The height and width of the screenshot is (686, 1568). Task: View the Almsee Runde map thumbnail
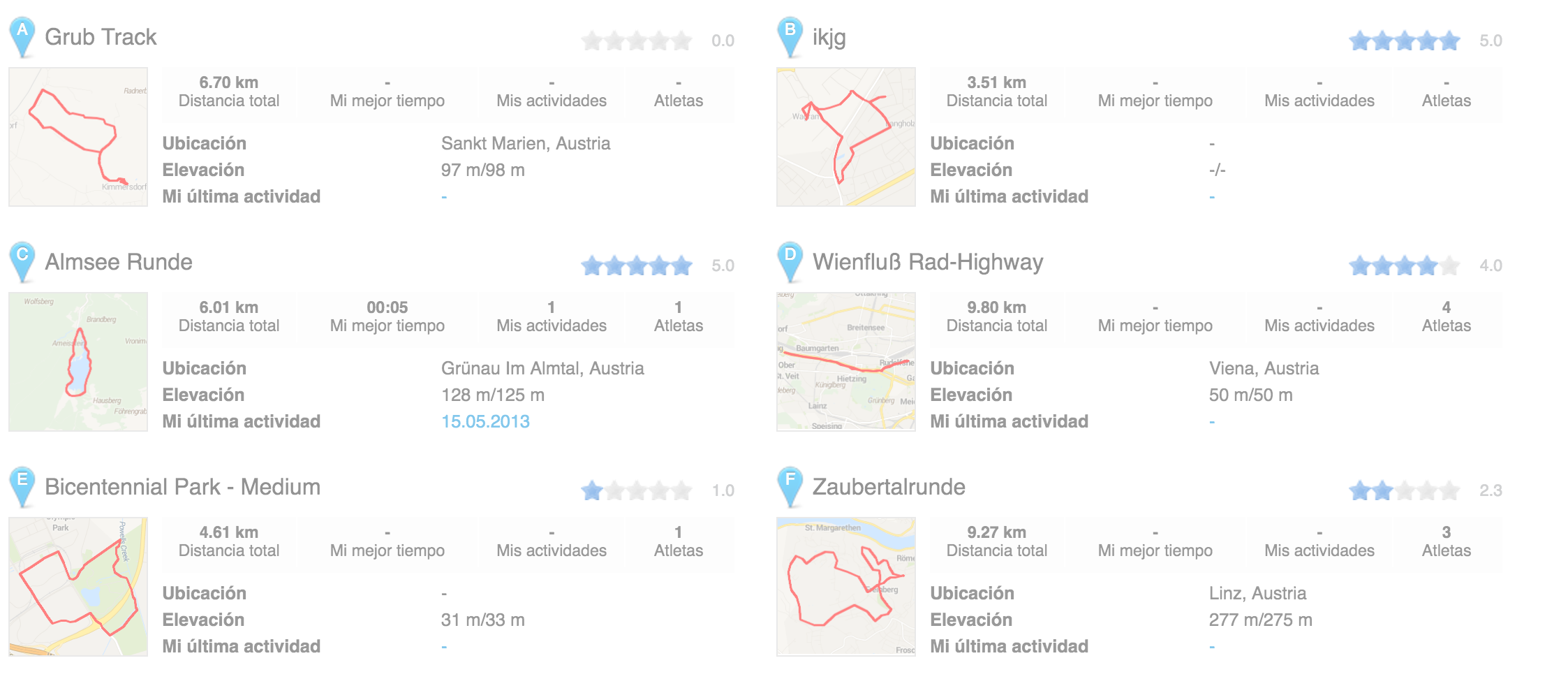78,362
